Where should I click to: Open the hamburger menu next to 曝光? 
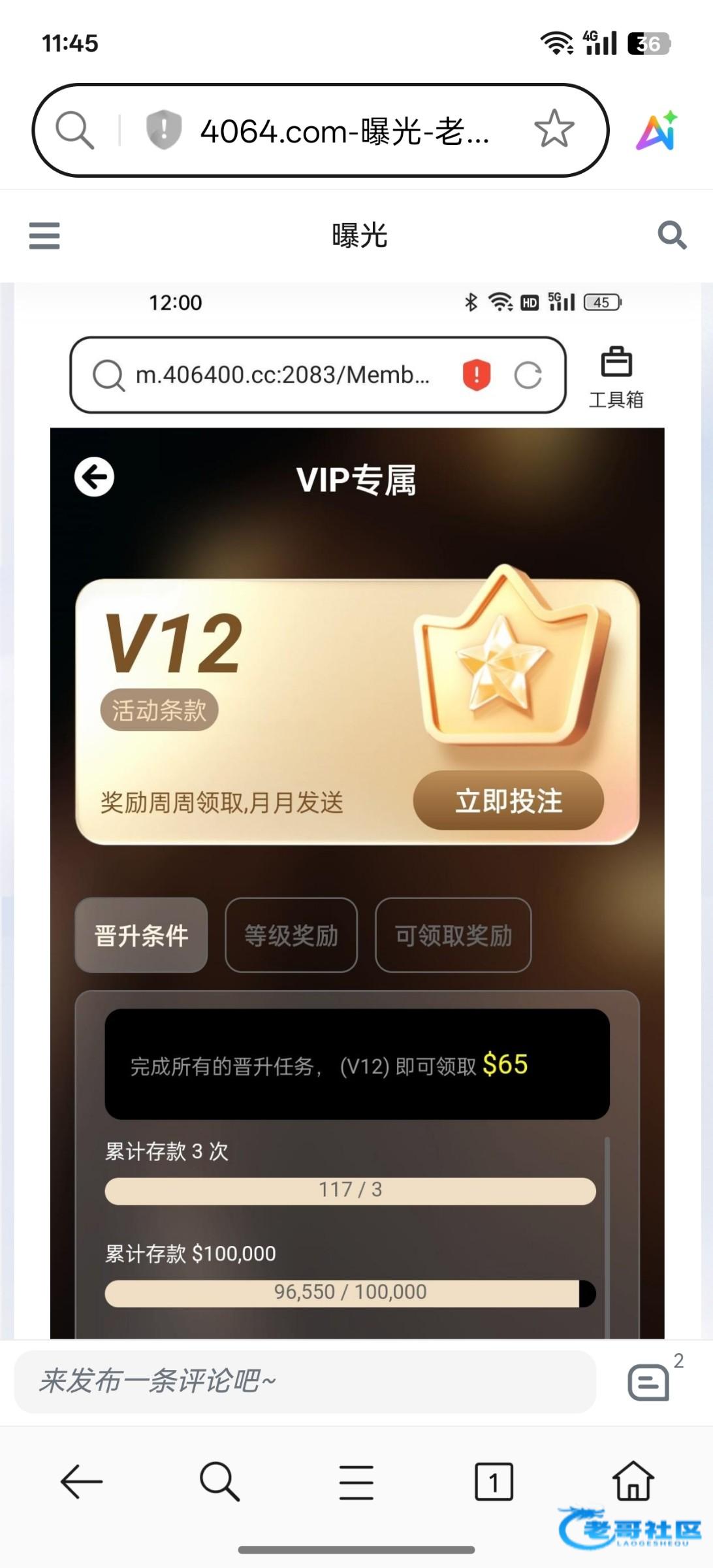pos(44,235)
